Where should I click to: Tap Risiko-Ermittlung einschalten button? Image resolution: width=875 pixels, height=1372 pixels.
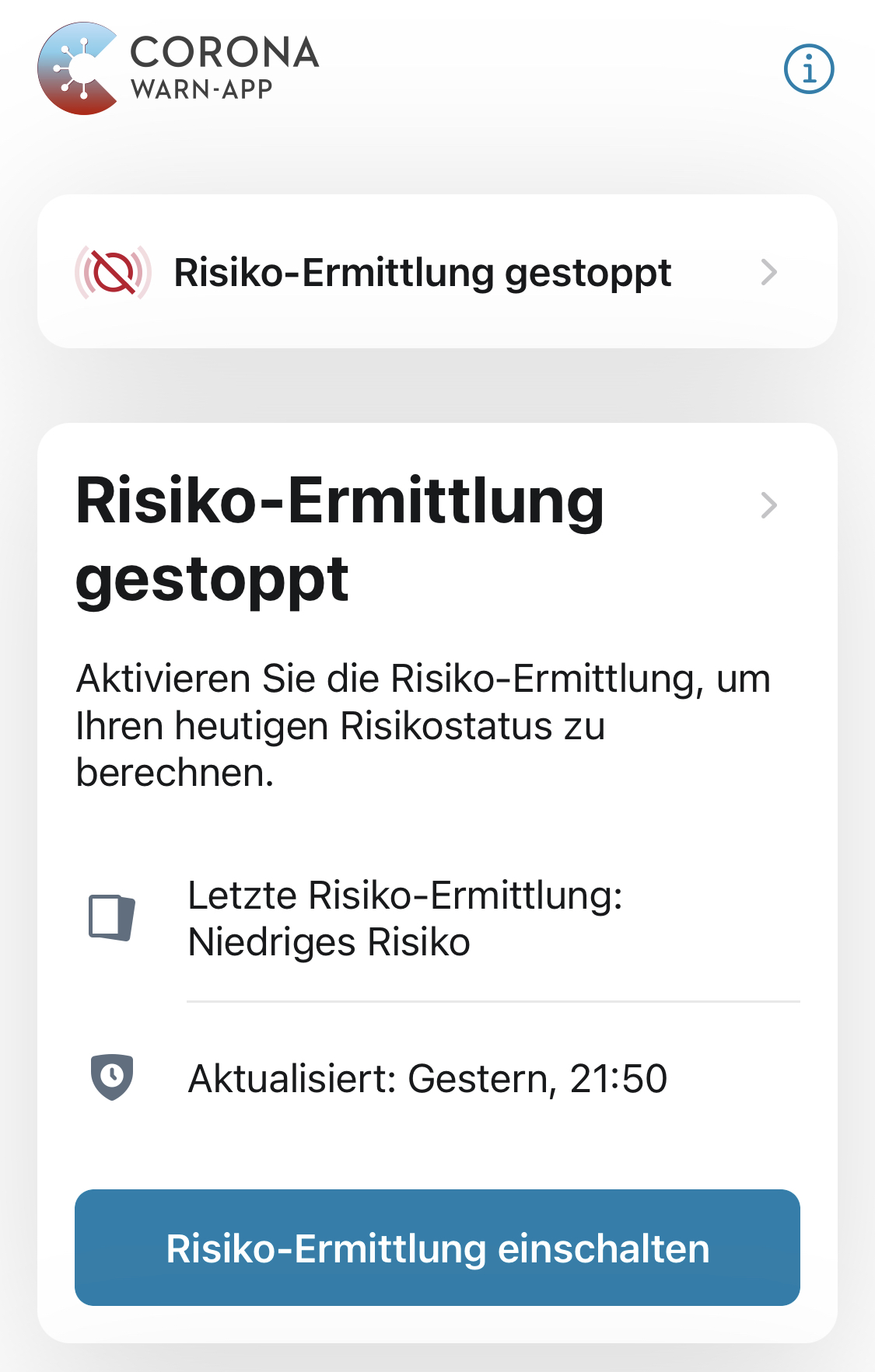coord(437,1248)
